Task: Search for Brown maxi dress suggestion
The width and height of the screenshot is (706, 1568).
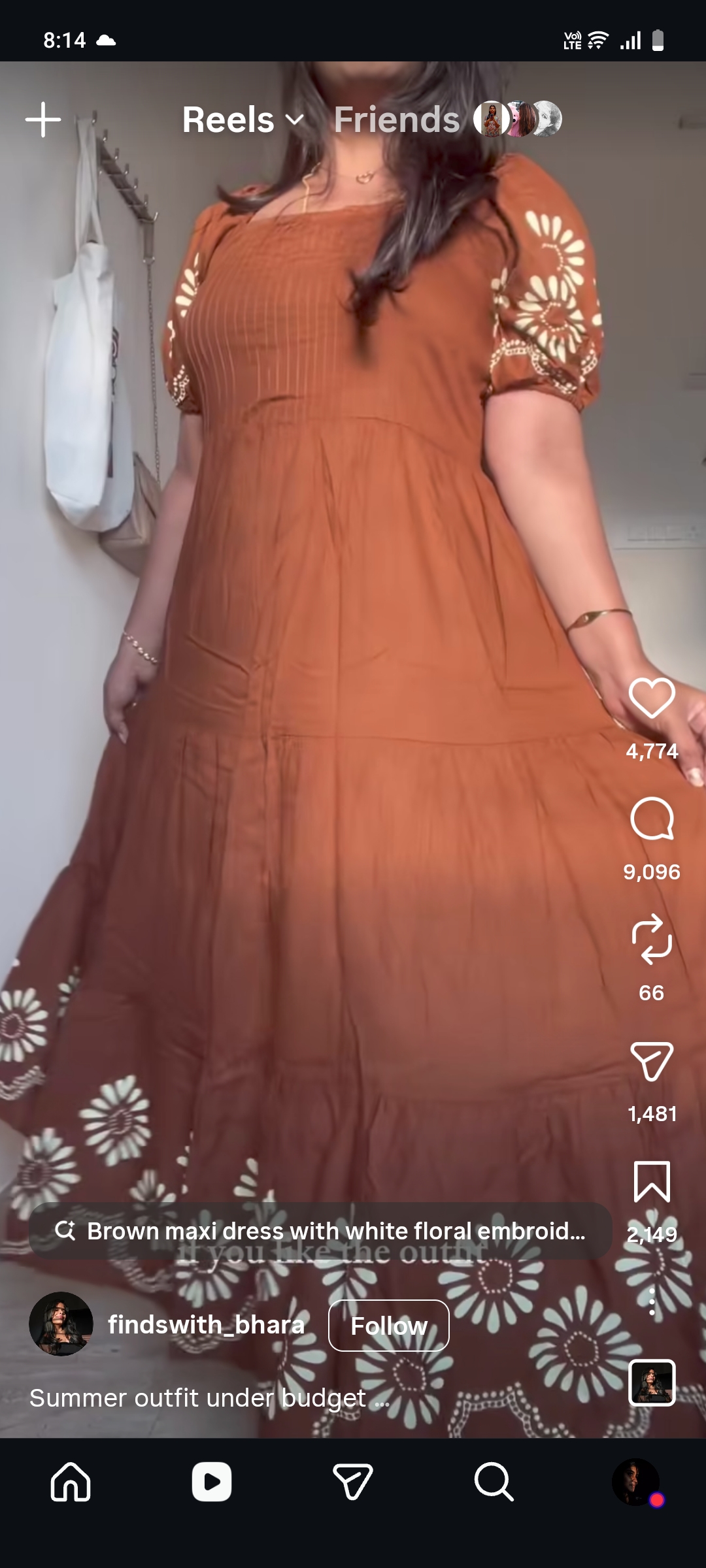Action: pyautogui.click(x=320, y=1231)
